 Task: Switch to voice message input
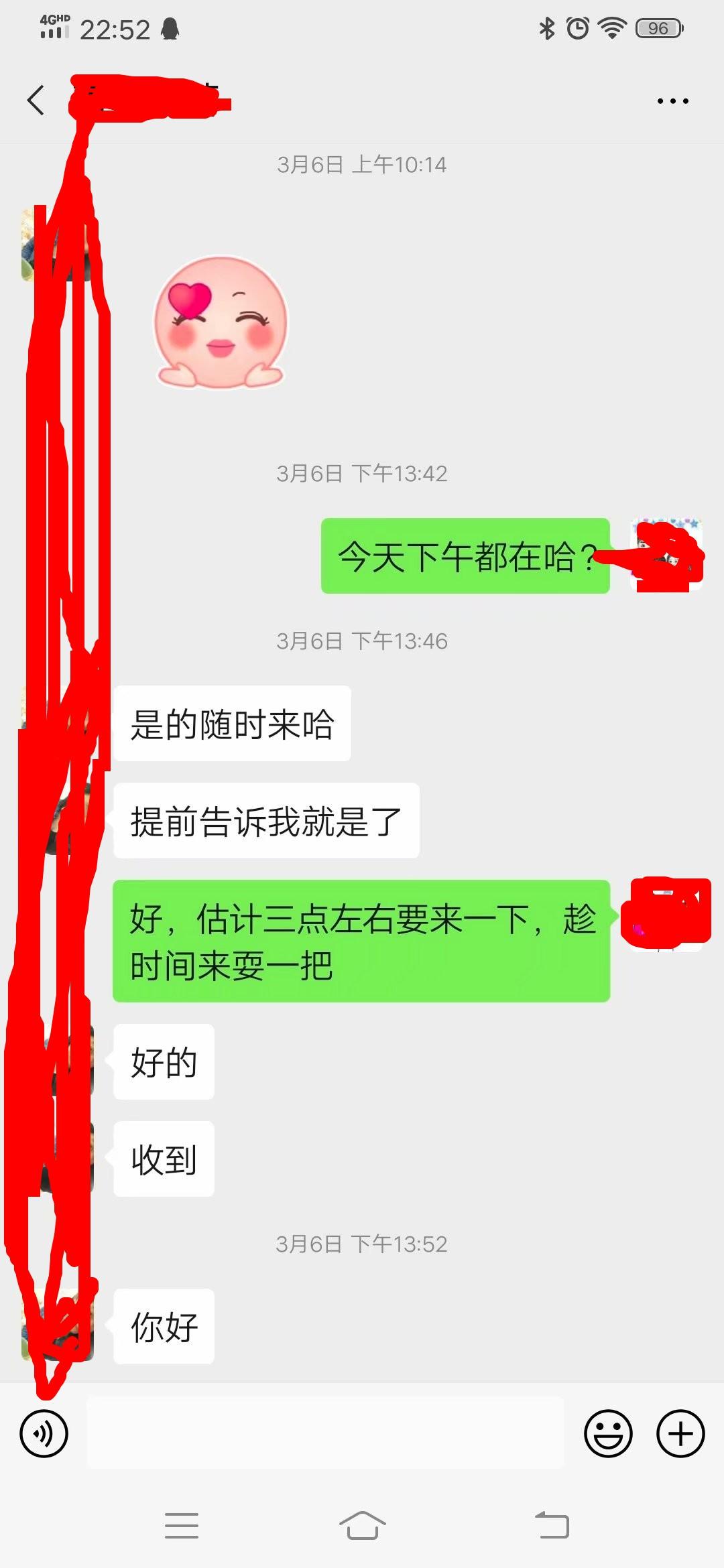click(x=44, y=1433)
